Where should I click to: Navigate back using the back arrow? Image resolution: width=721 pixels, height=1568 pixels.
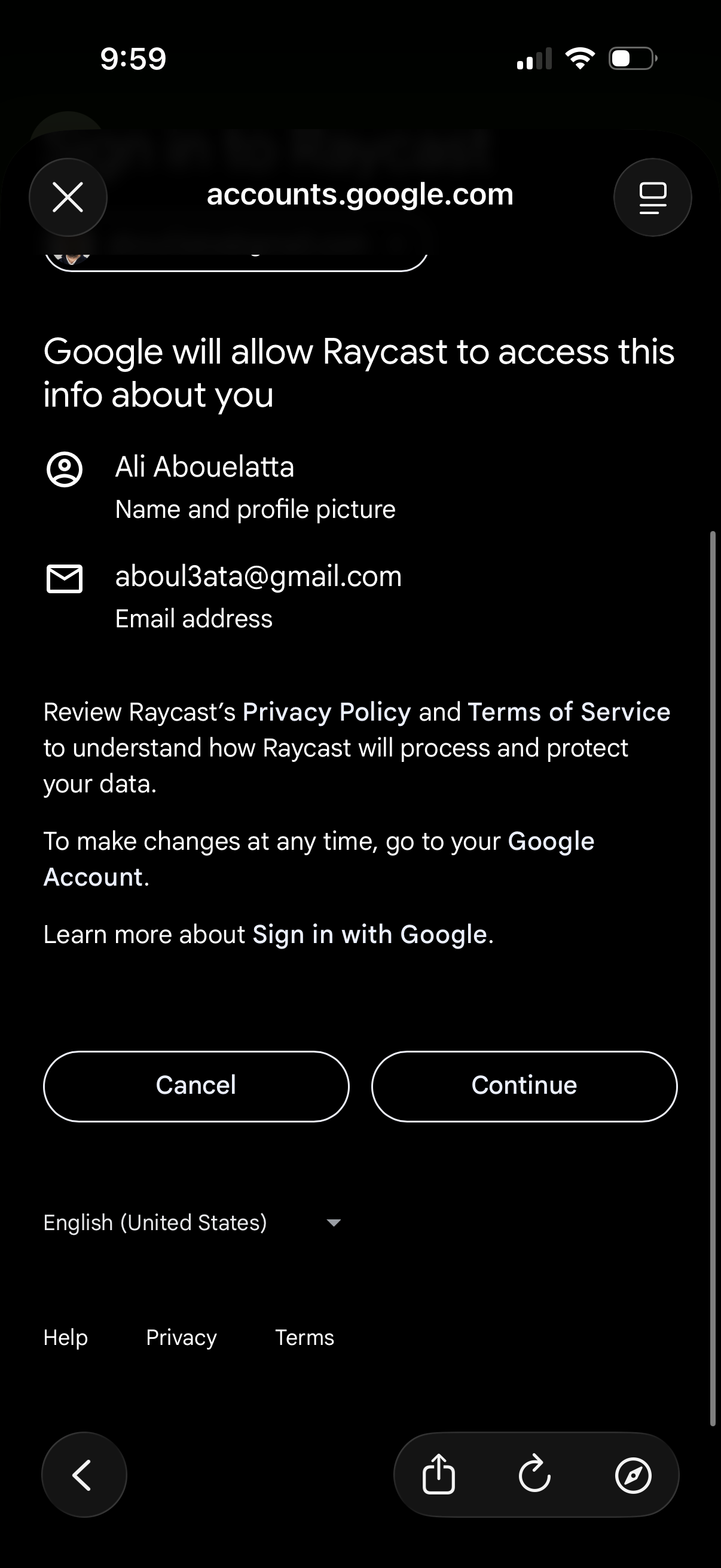click(x=83, y=1474)
